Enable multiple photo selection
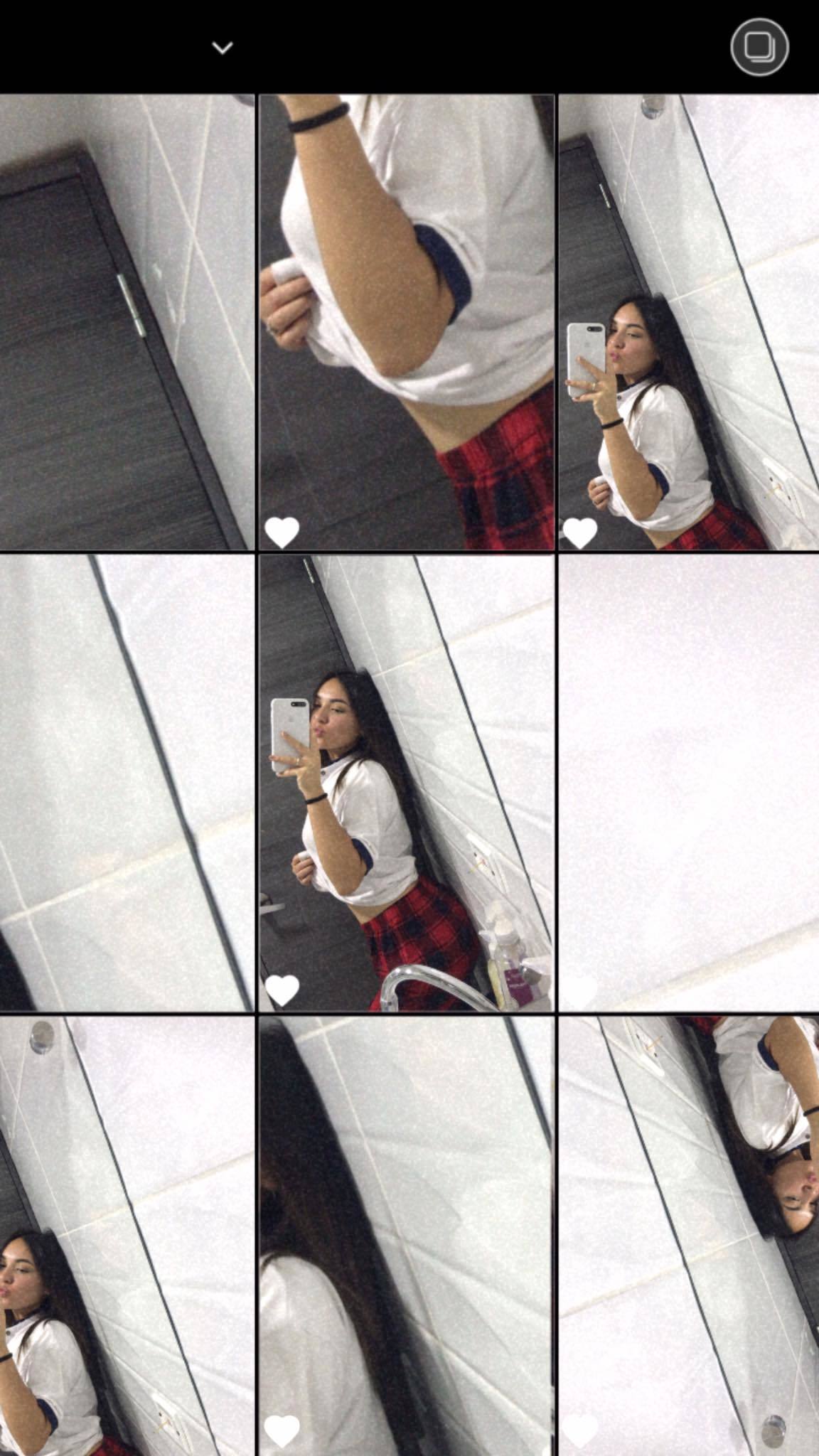The image size is (819, 1456). tap(759, 47)
